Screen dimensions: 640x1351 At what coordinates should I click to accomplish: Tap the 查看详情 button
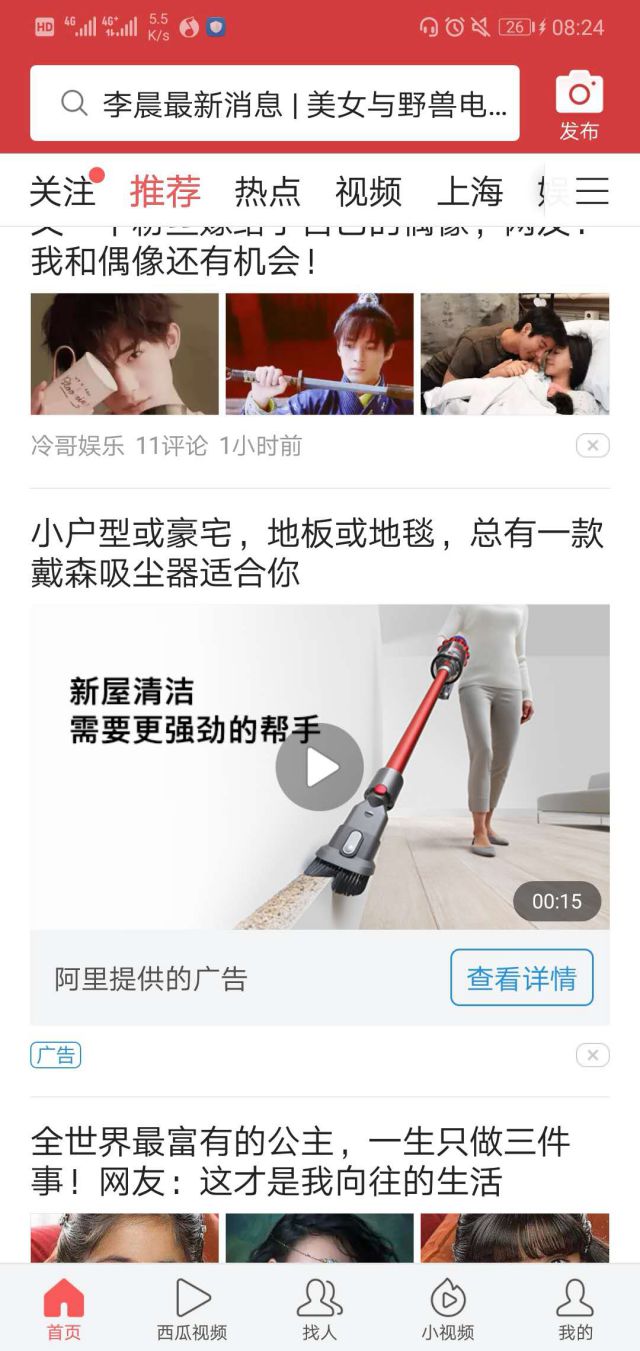click(521, 978)
